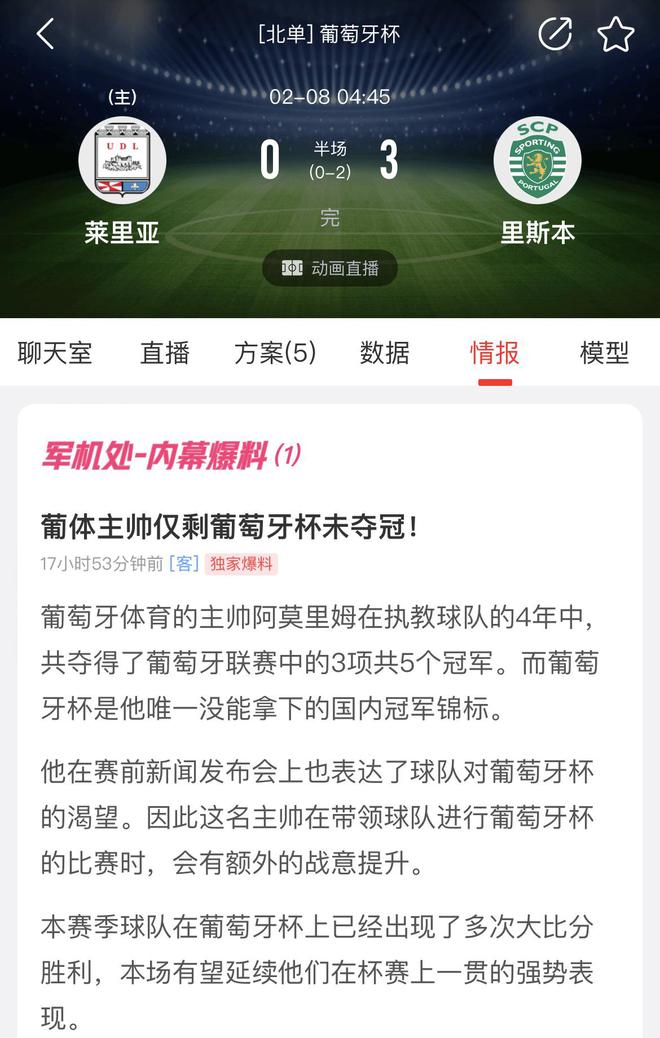
Task: Open the 里斯本 away team logo
Action: pyautogui.click(x=537, y=161)
